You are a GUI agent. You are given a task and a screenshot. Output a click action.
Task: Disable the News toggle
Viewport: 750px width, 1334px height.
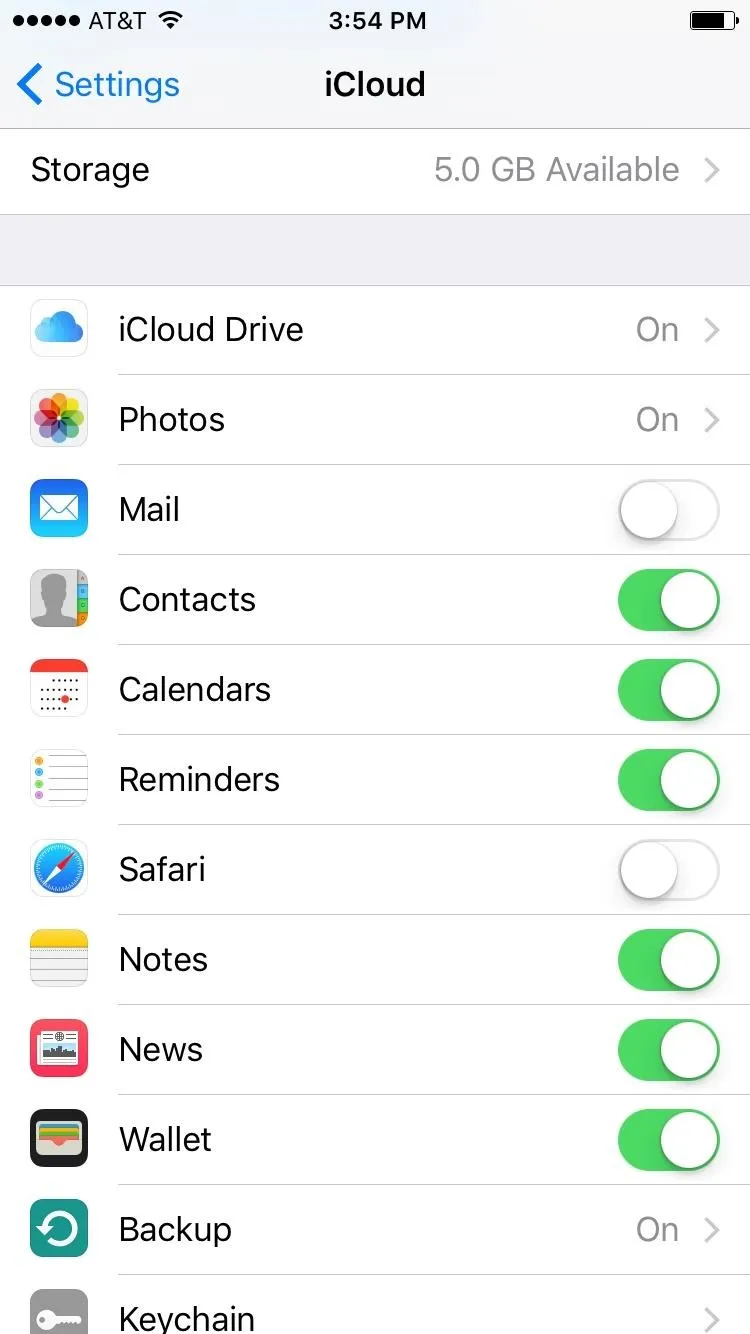coord(668,1050)
